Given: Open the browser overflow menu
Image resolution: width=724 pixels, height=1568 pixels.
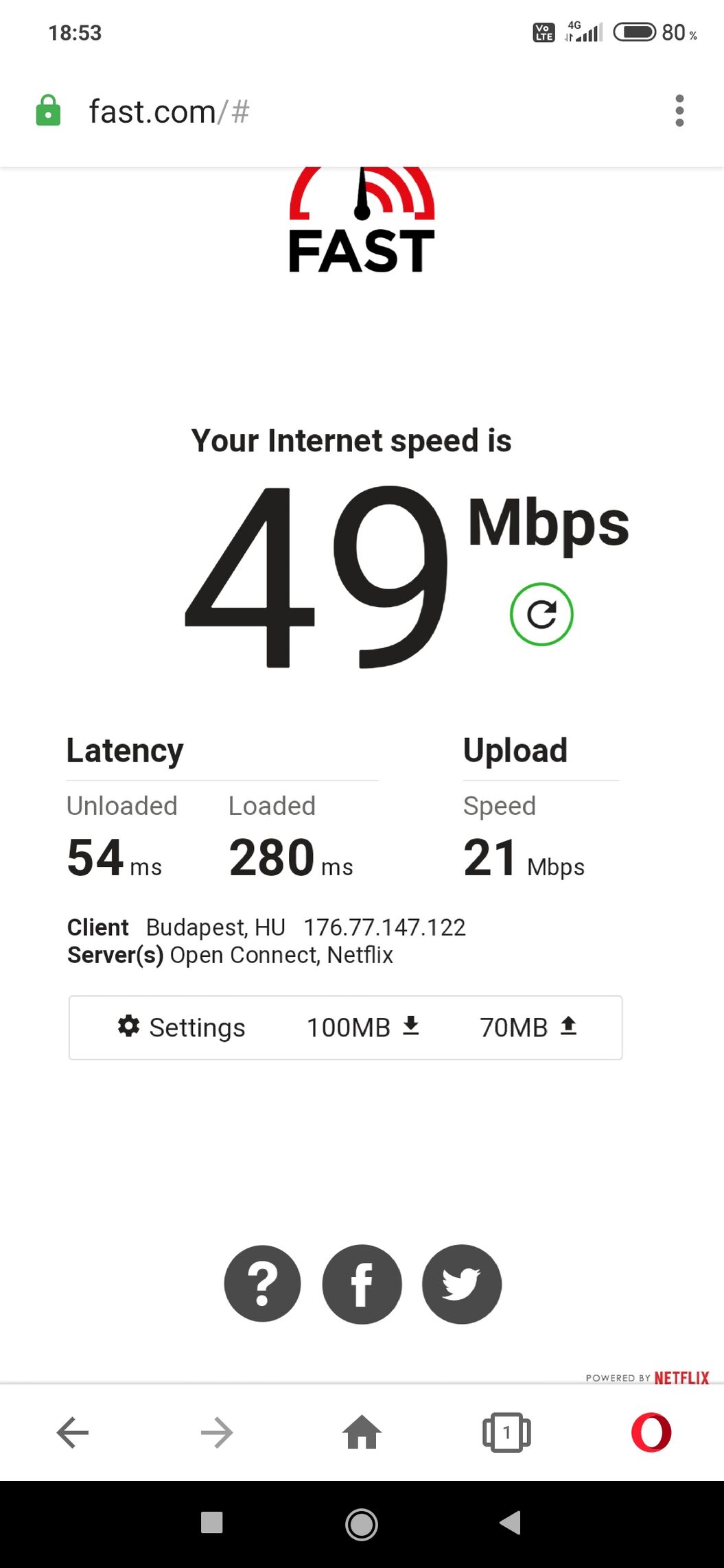Looking at the screenshot, I should (x=679, y=110).
